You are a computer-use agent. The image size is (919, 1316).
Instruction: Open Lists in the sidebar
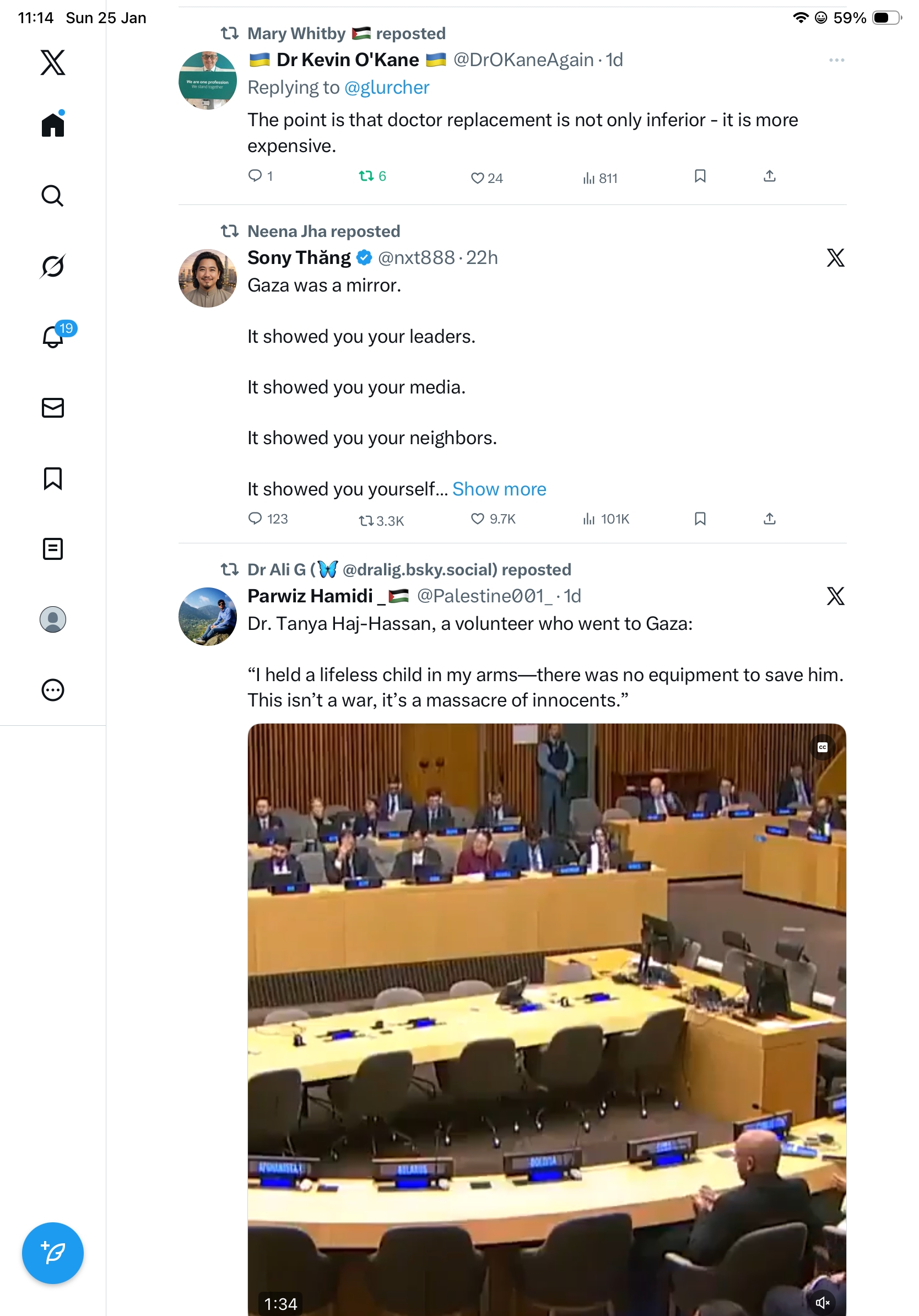53,548
